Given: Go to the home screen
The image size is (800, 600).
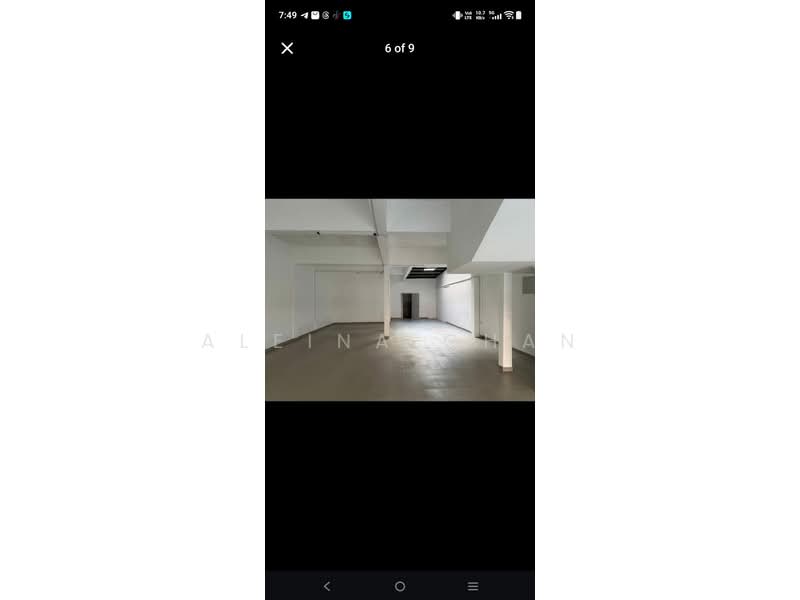Looking at the screenshot, I should (400, 586).
